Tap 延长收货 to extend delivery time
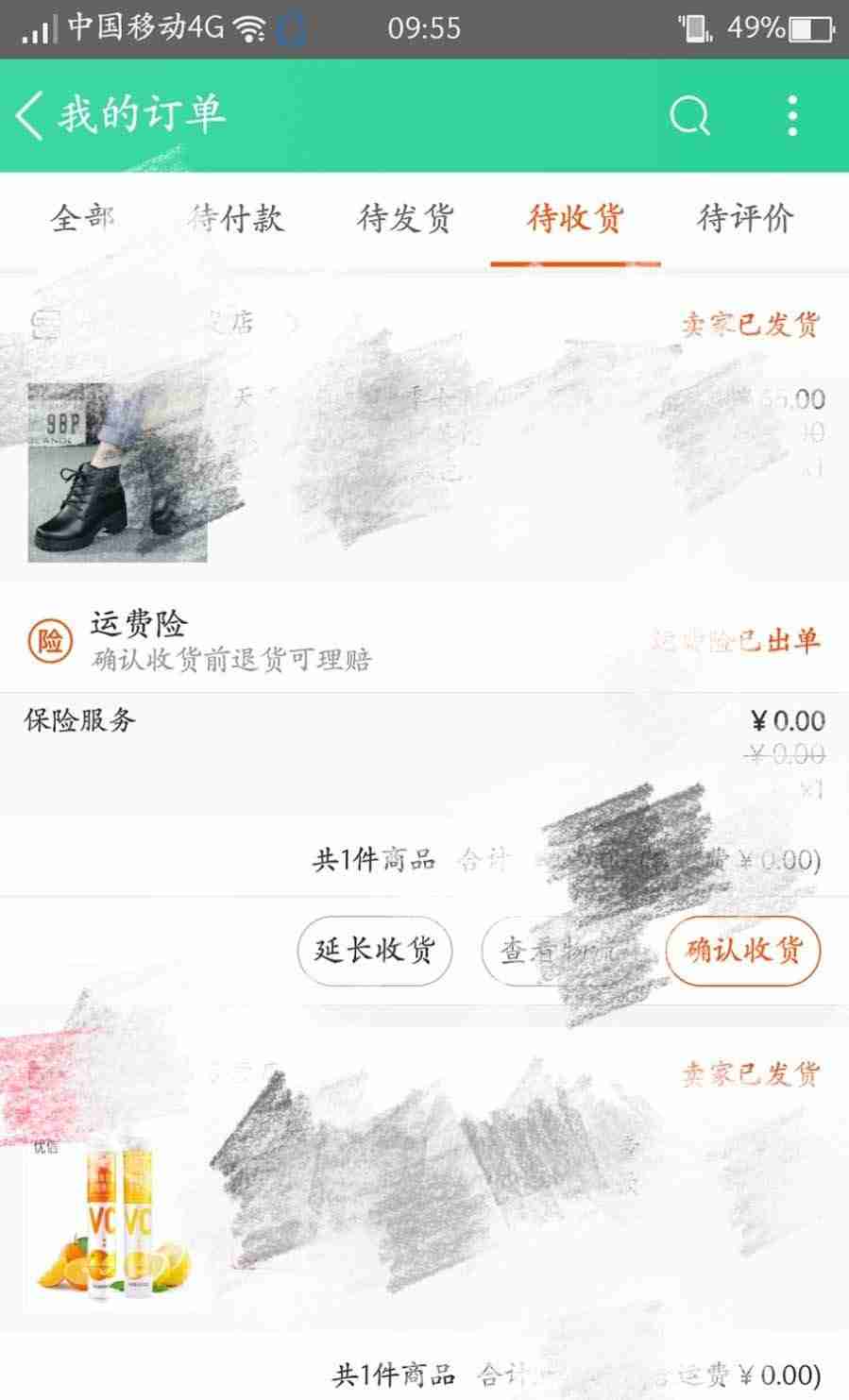This screenshot has height=1400, width=849. 374,952
